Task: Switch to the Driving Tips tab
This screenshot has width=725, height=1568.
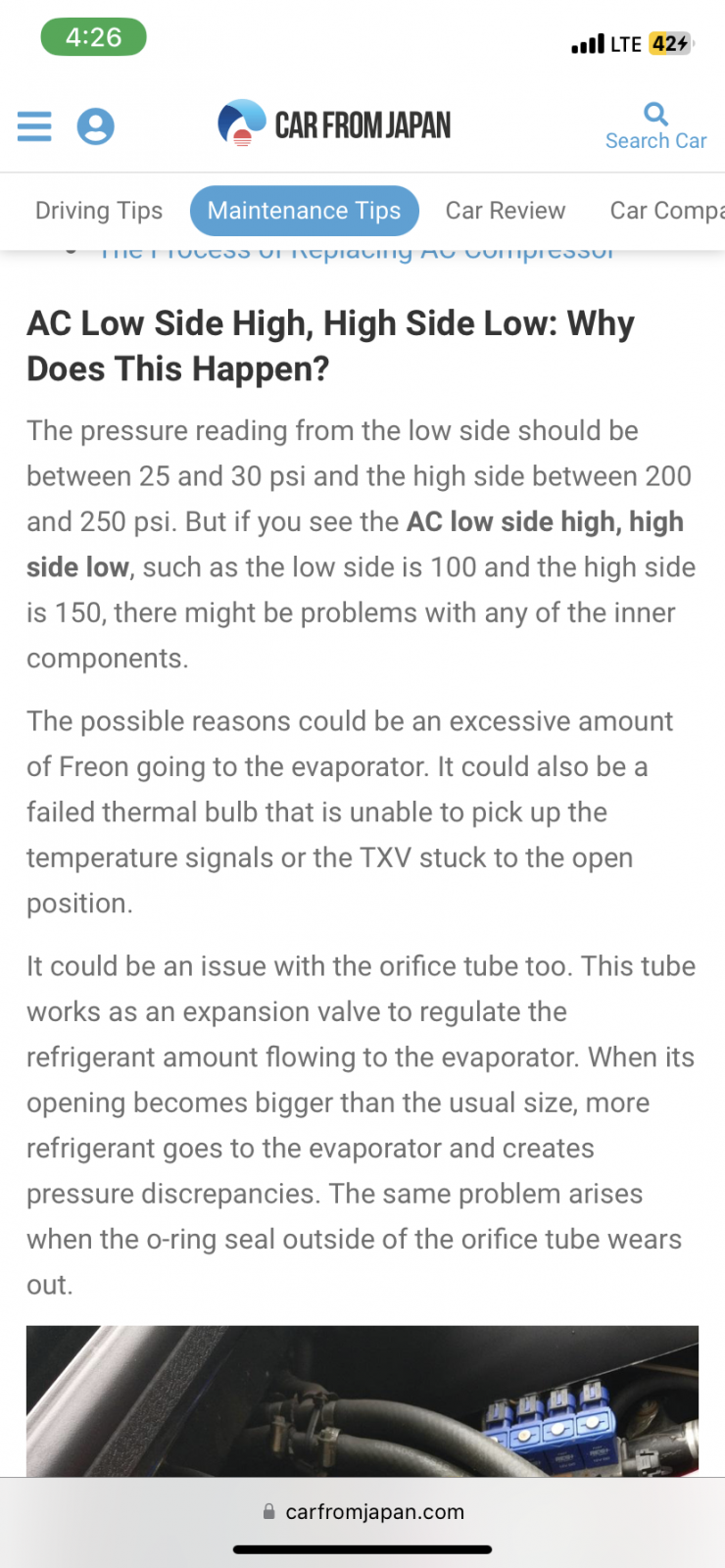Action: [x=99, y=211]
